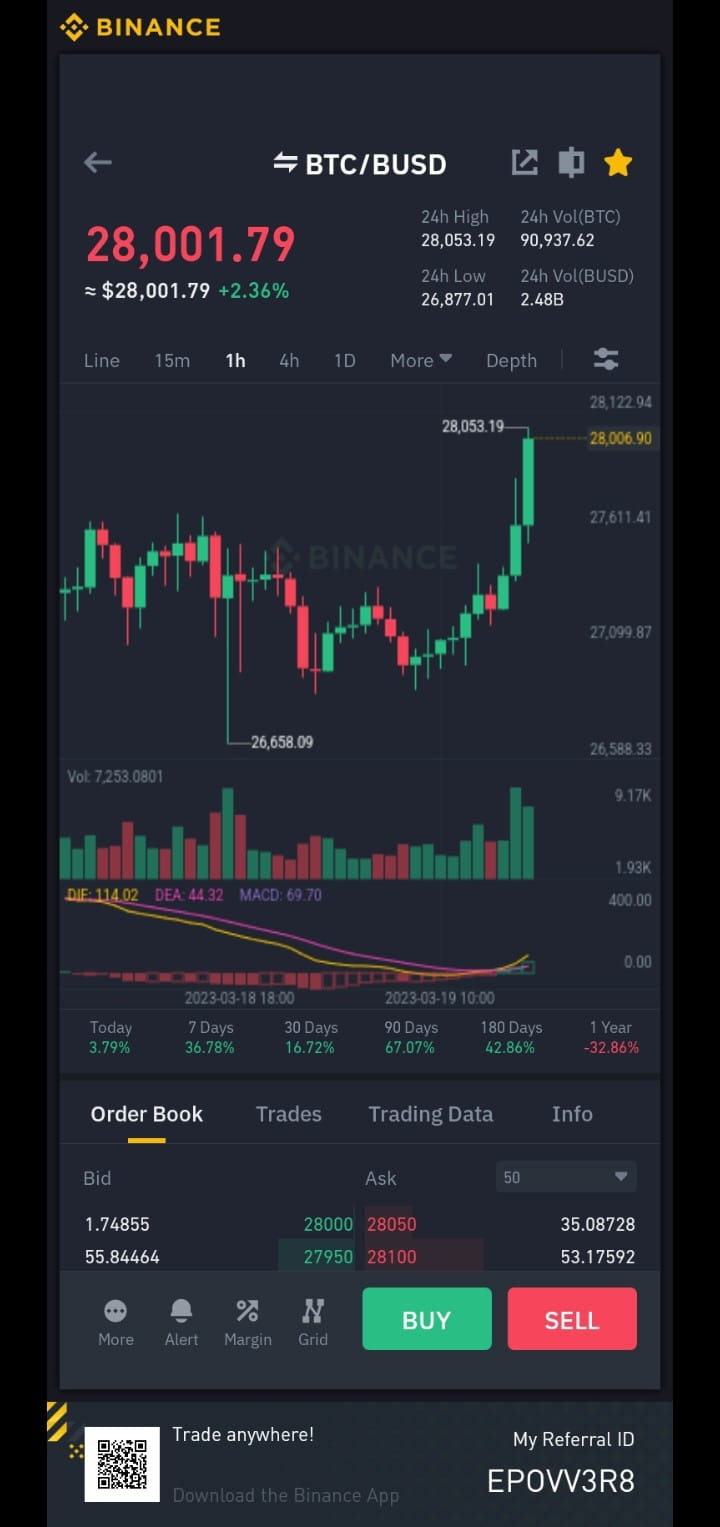720x1527 pixels.
Task: Switch chart to Line mode
Action: click(x=101, y=360)
